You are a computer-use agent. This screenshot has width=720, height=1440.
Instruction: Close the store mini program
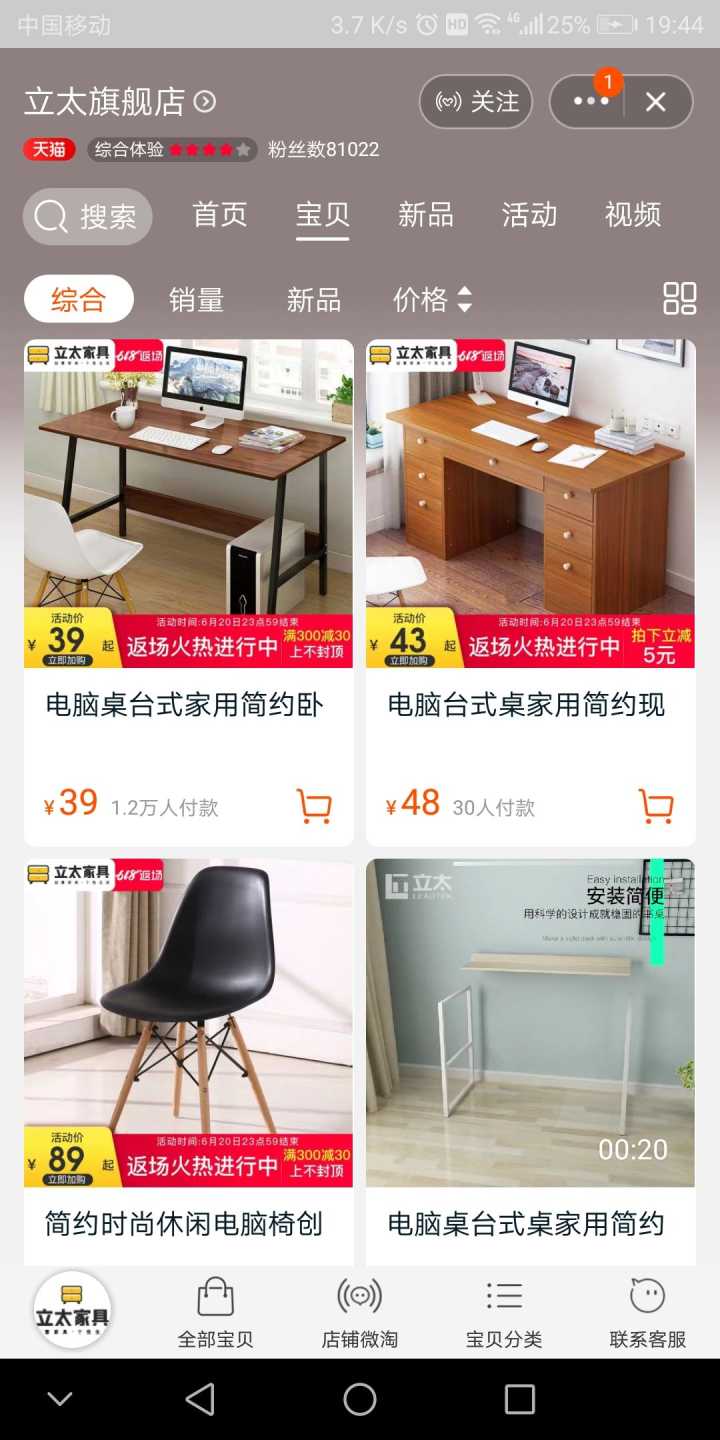(656, 102)
